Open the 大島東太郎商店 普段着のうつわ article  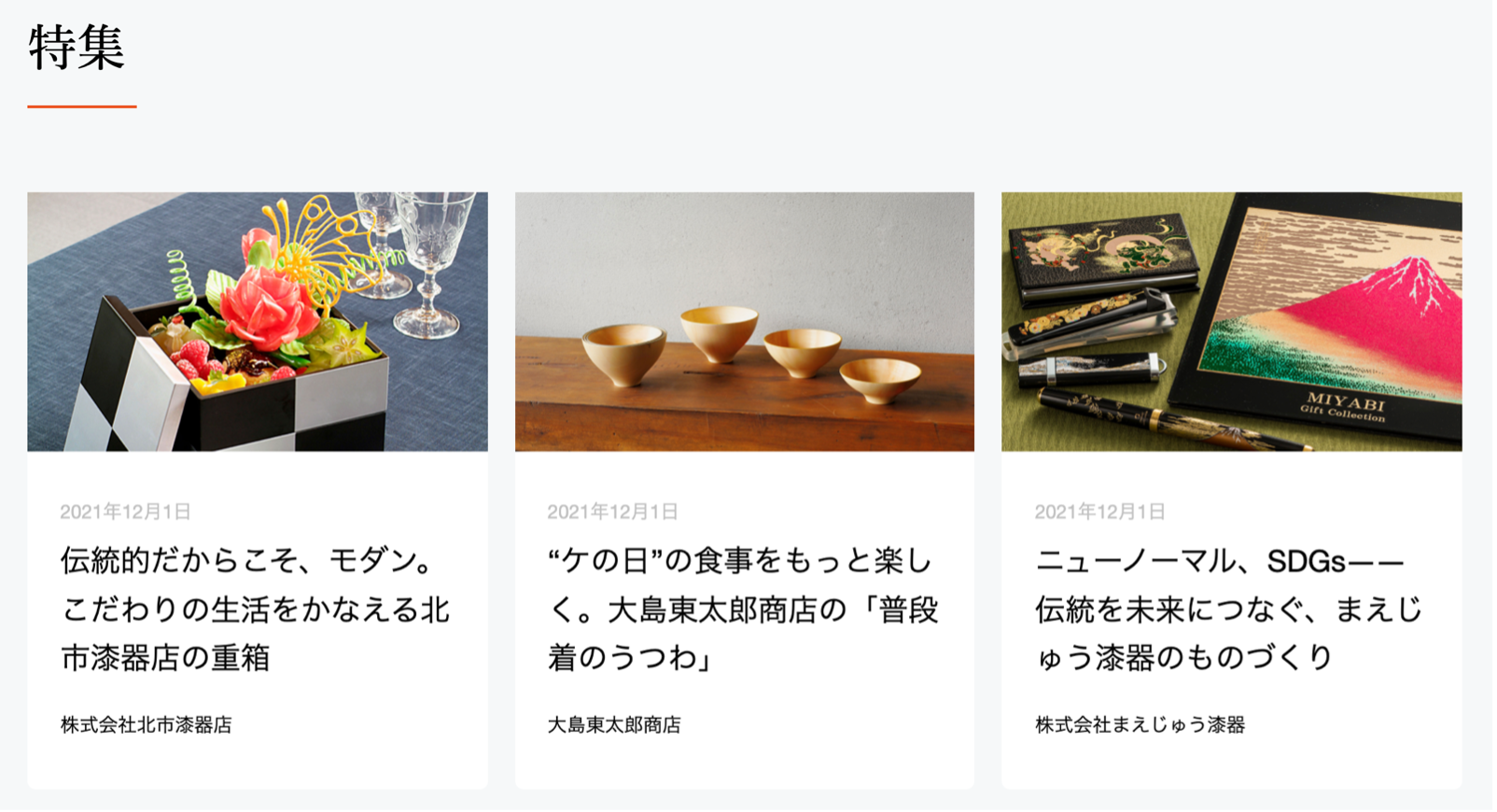click(x=743, y=609)
